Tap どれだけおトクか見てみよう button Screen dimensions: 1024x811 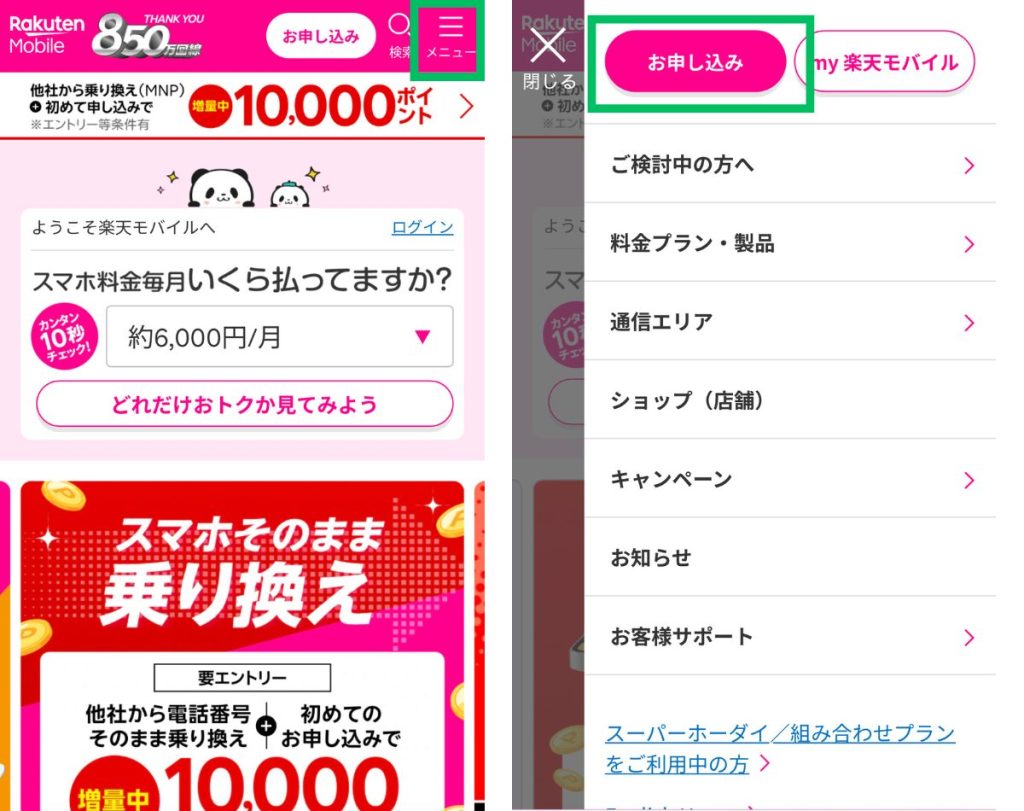click(x=244, y=404)
